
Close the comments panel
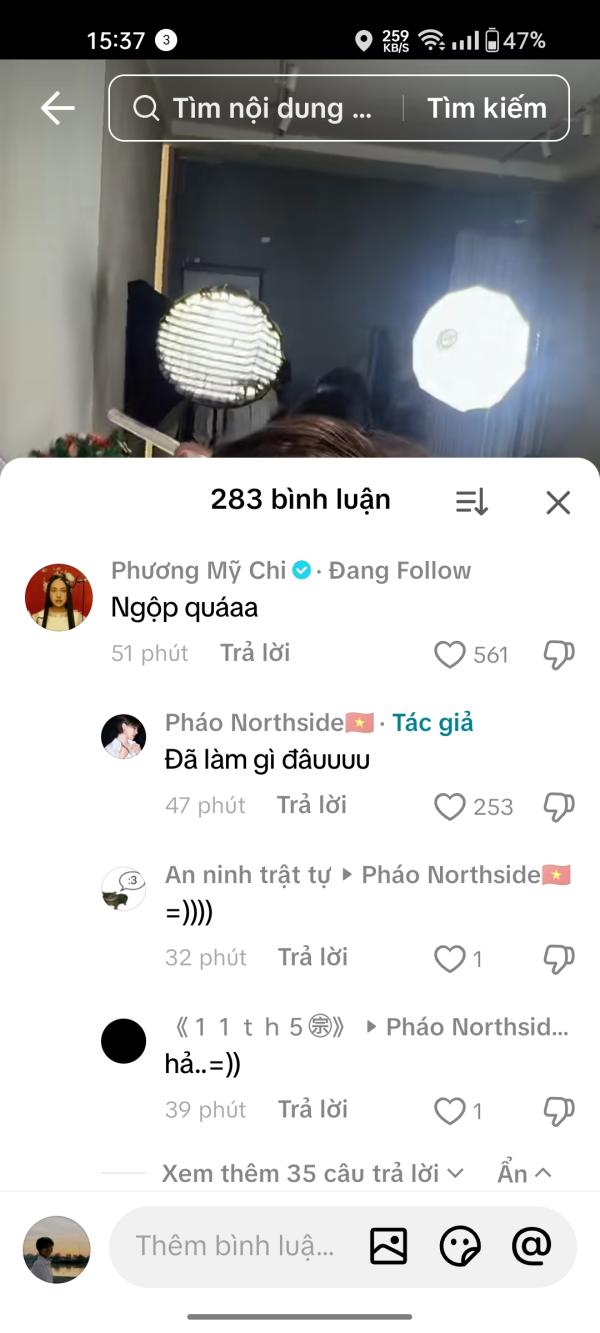pos(558,502)
